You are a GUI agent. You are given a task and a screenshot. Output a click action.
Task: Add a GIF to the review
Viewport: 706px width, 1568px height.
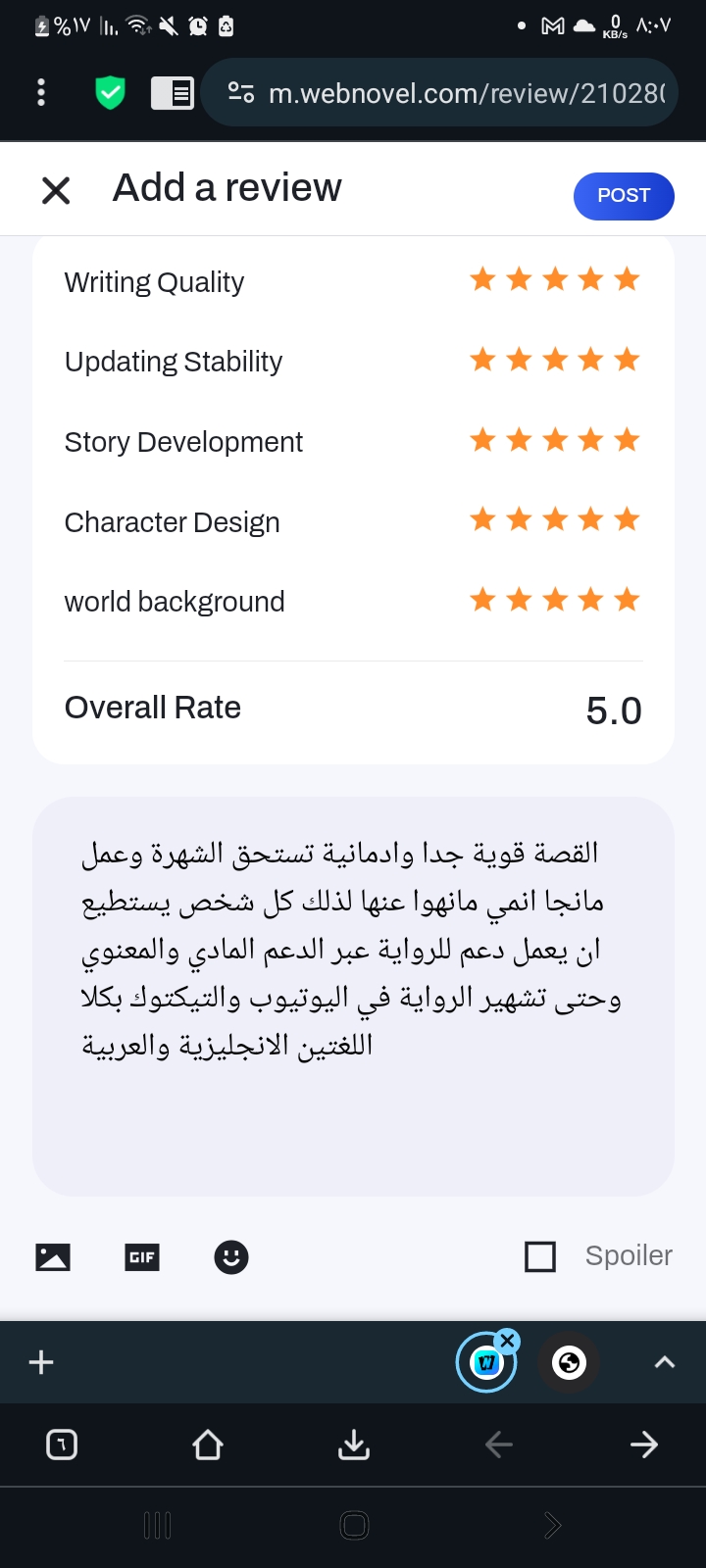(142, 1257)
